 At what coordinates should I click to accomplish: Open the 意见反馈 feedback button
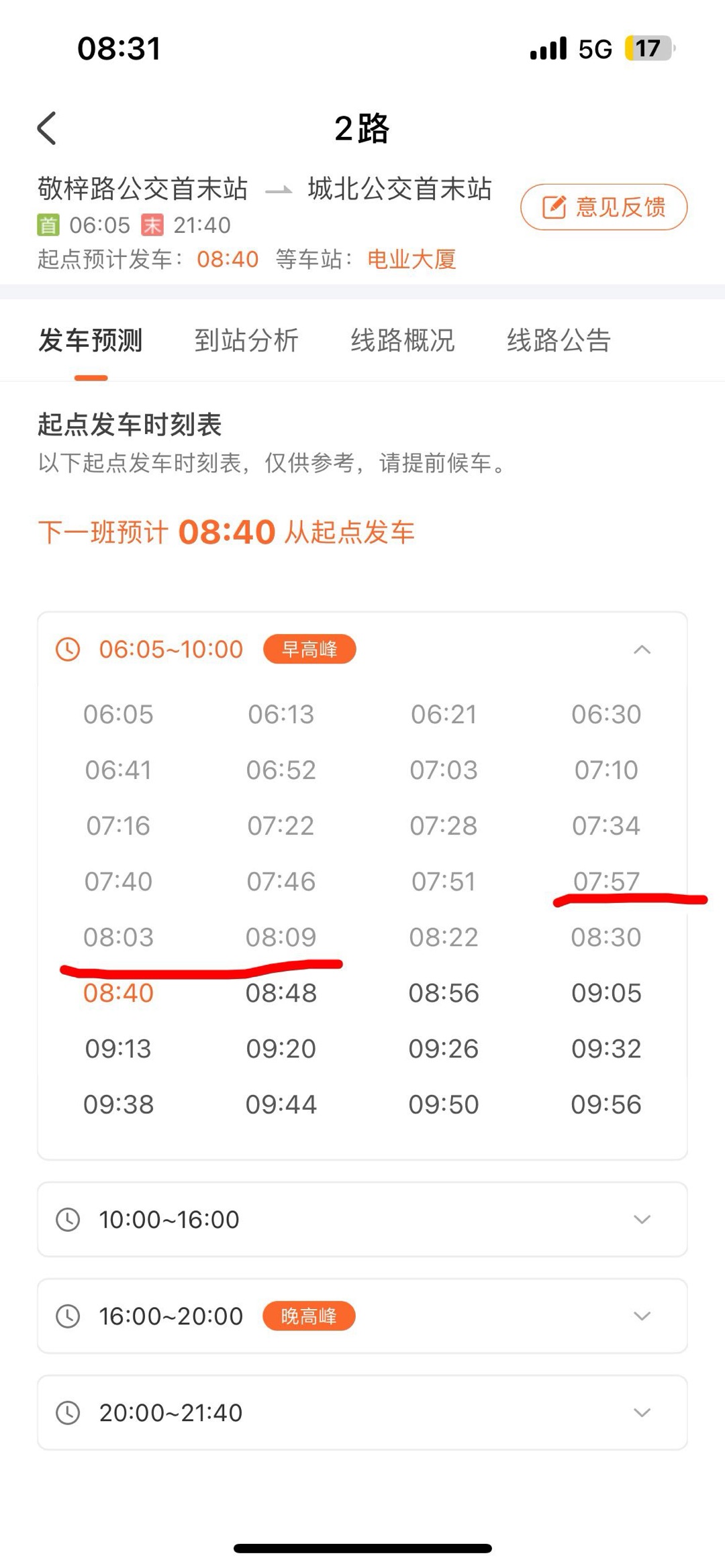tap(603, 207)
